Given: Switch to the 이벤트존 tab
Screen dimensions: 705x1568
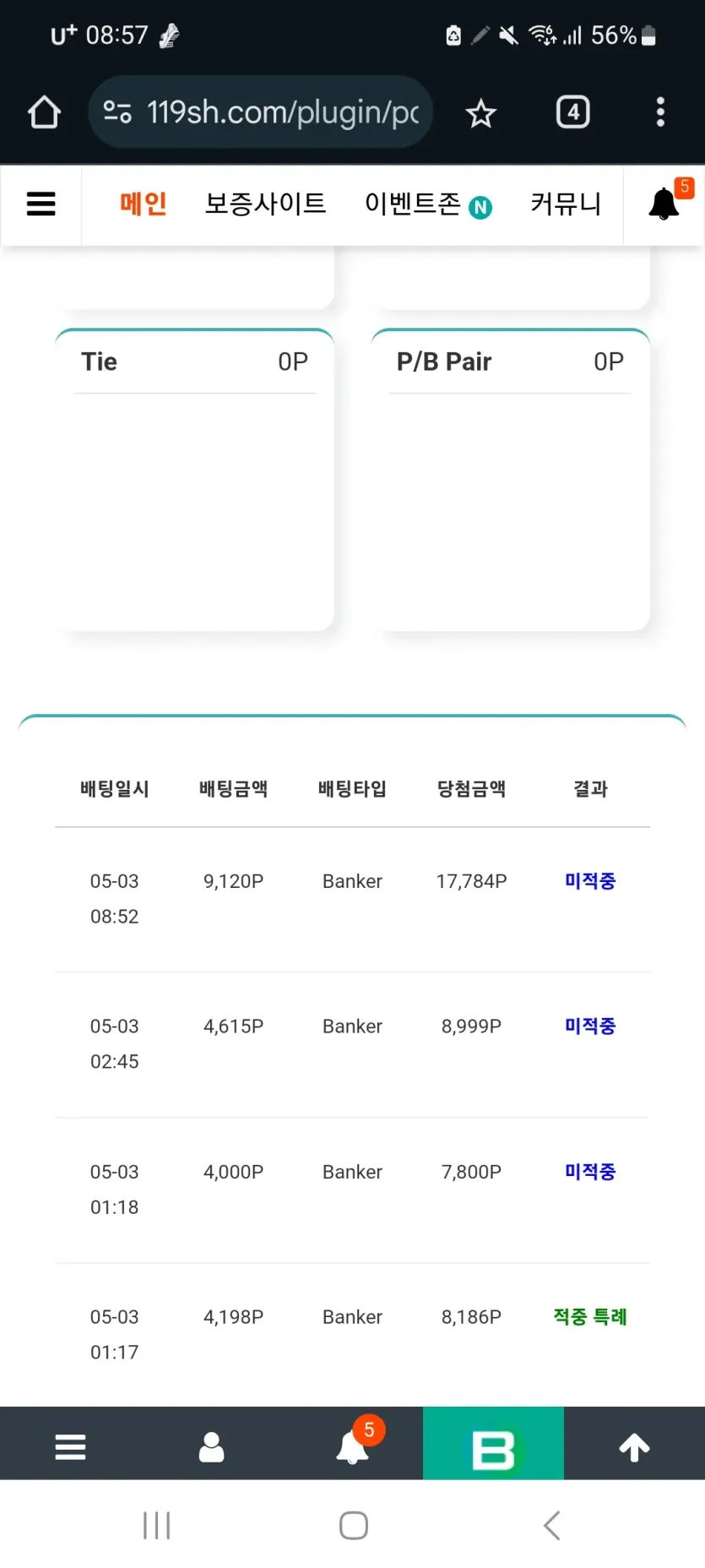Looking at the screenshot, I should click(x=428, y=204).
